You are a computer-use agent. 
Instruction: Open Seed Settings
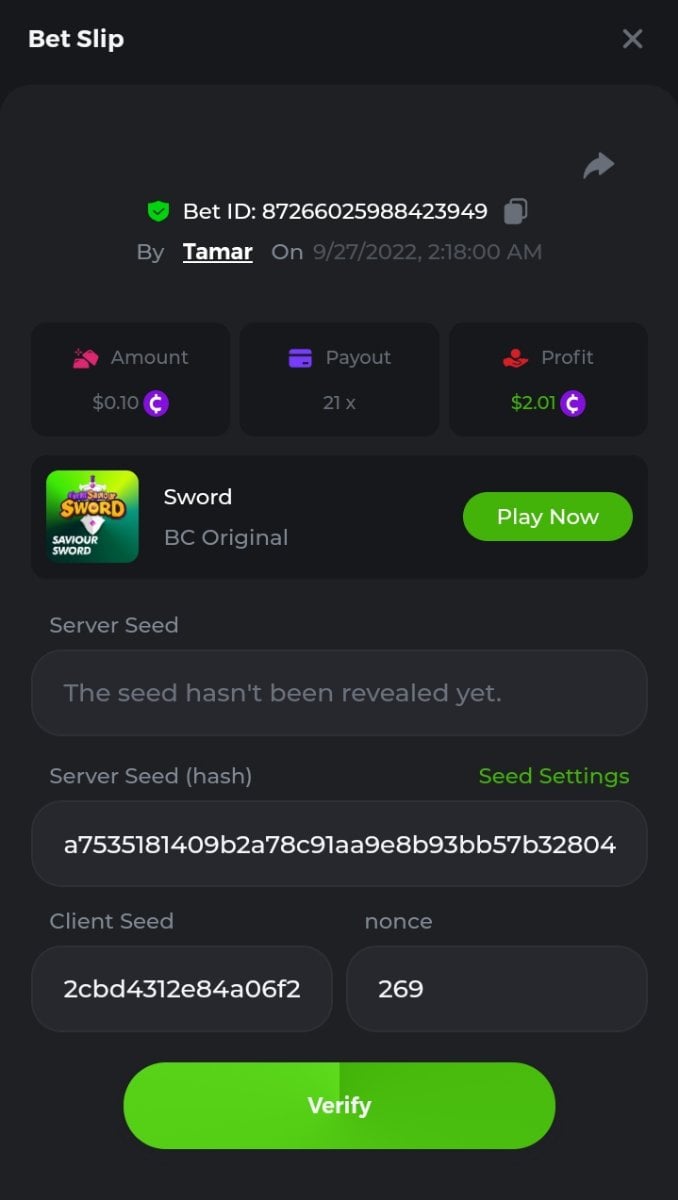553,776
